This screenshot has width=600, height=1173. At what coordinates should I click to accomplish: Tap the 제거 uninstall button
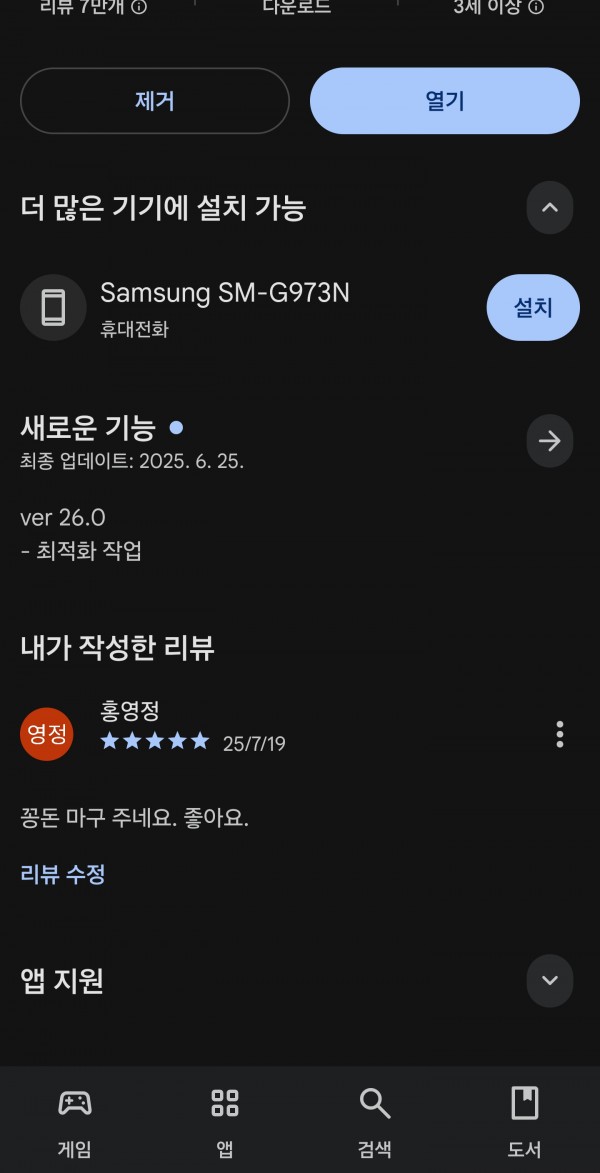155,101
